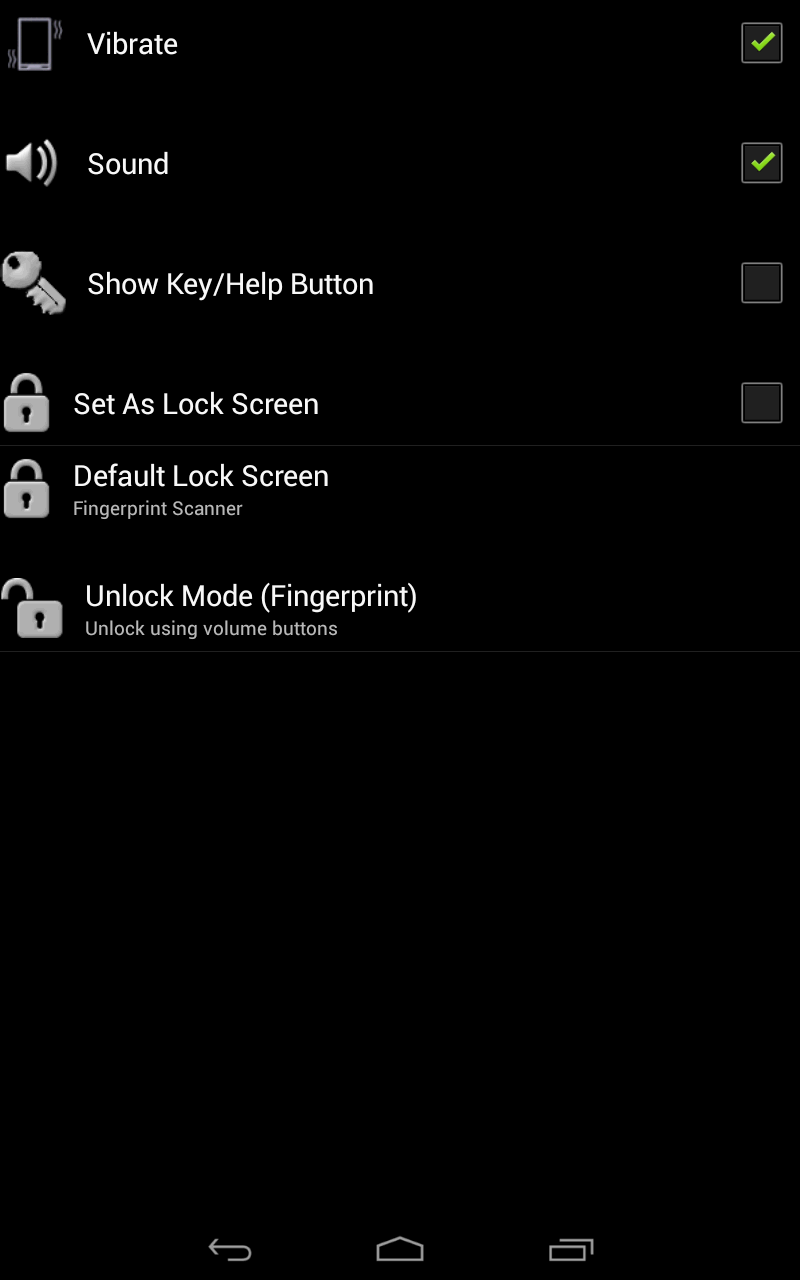The image size is (800, 1280).
Task: Open Unlock Mode (Fingerprint) settings
Action: click(x=251, y=608)
